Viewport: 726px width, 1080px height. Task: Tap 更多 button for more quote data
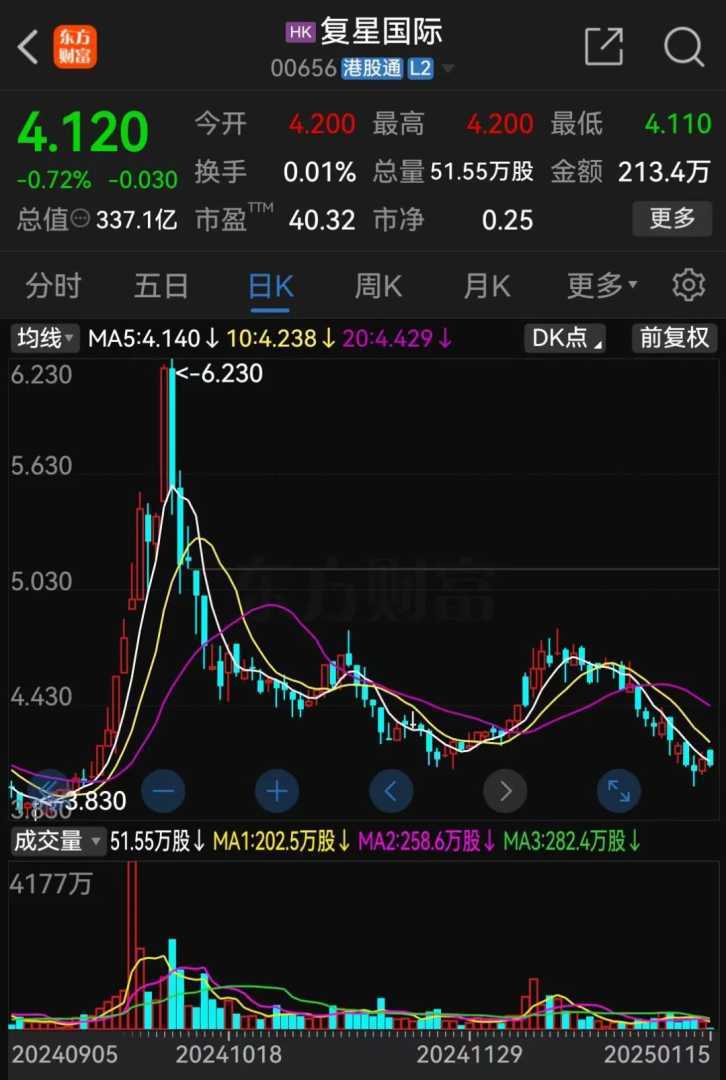pyautogui.click(x=671, y=217)
